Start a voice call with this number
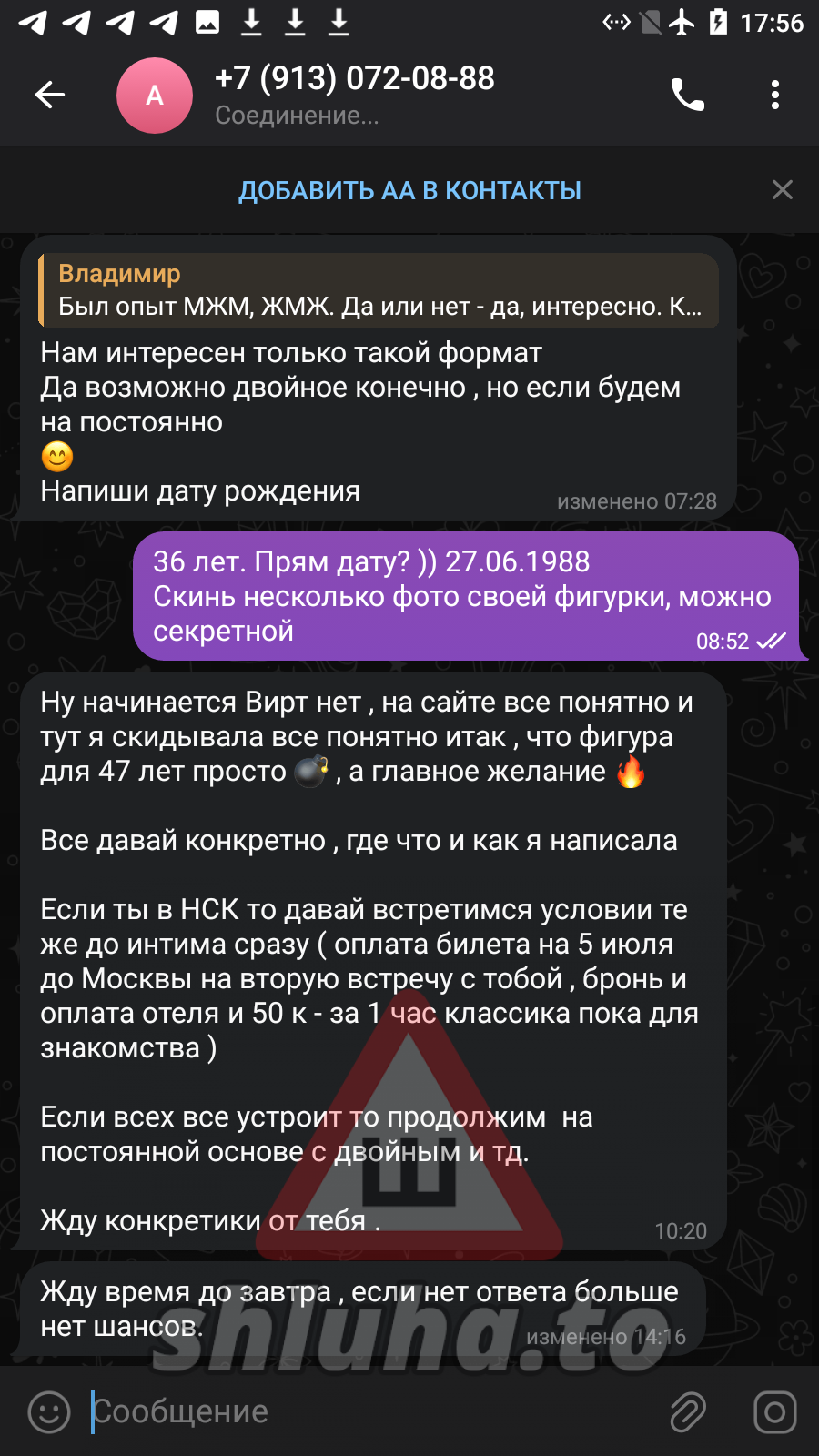 pyautogui.click(x=688, y=95)
